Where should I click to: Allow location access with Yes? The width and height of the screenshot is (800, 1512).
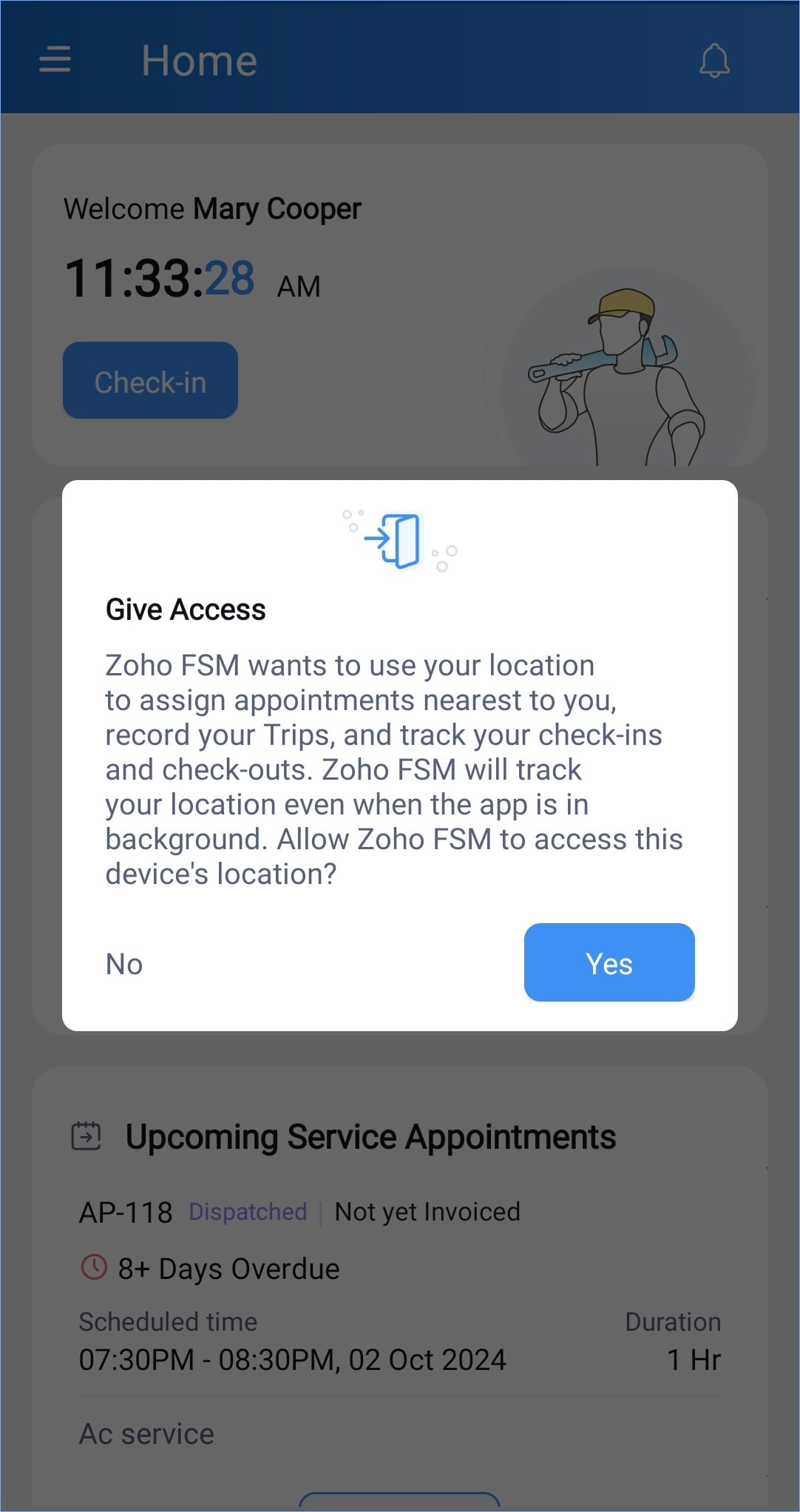point(609,962)
